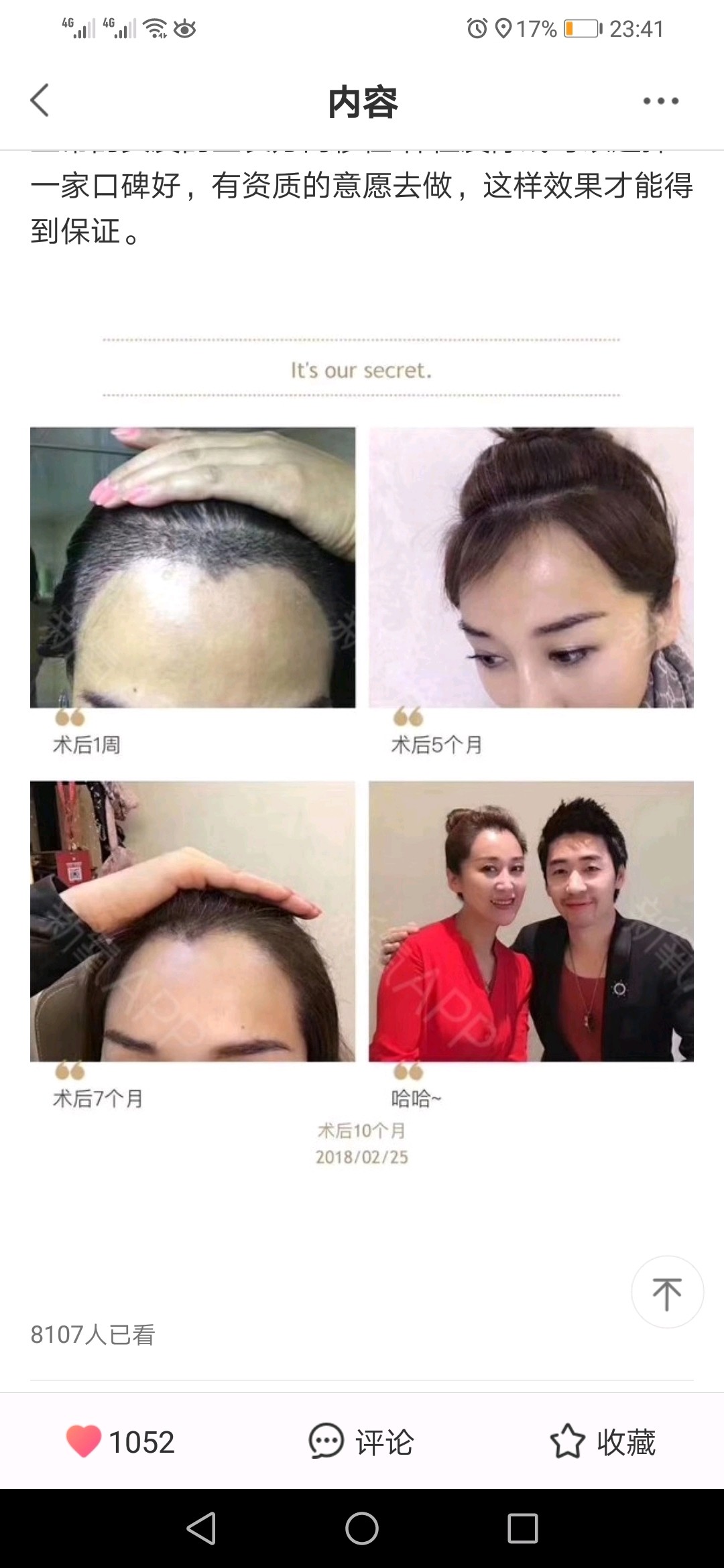Jump back to top with the arrow button

667,1292
